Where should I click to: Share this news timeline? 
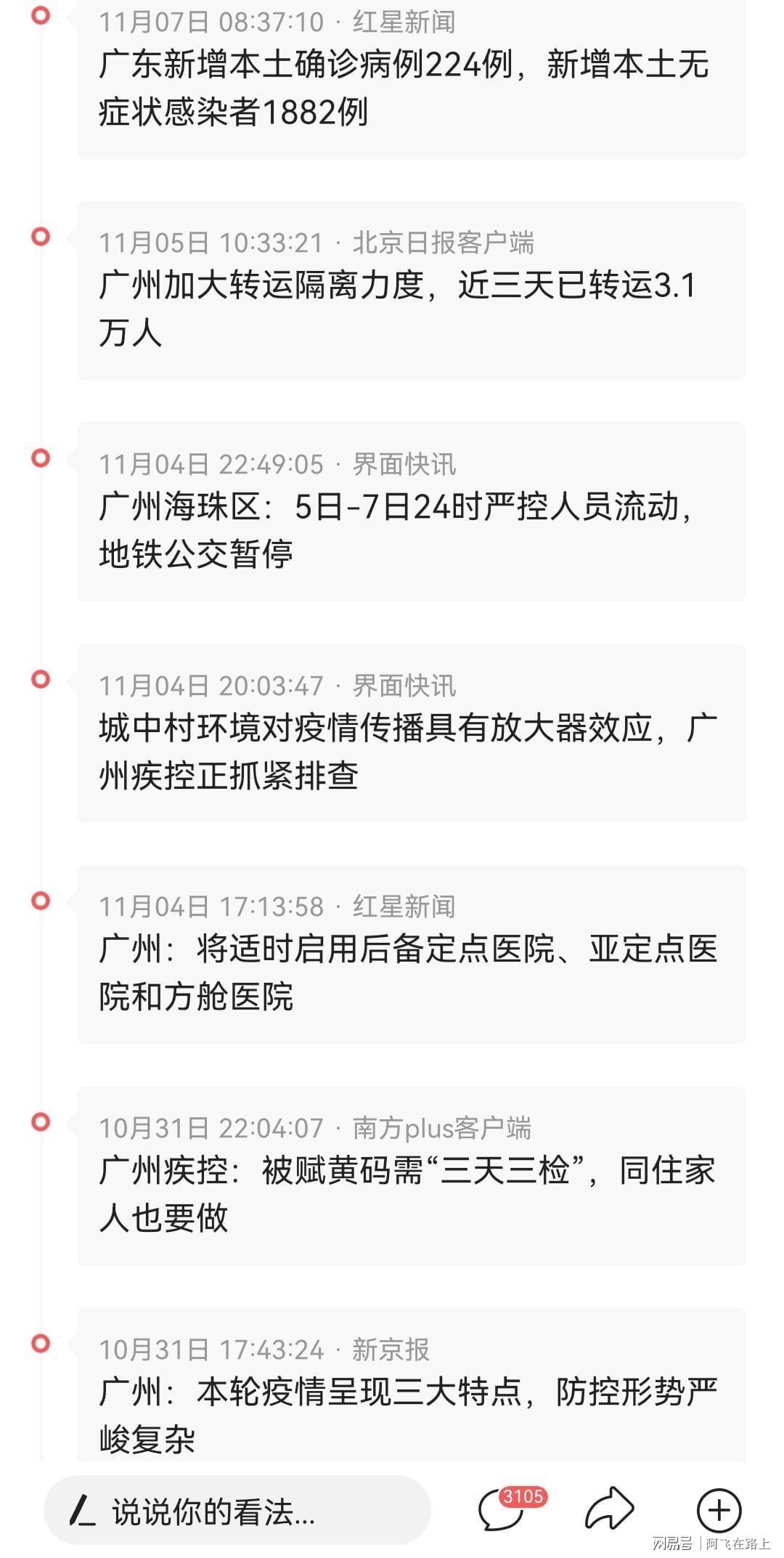[x=608, y=1511]
